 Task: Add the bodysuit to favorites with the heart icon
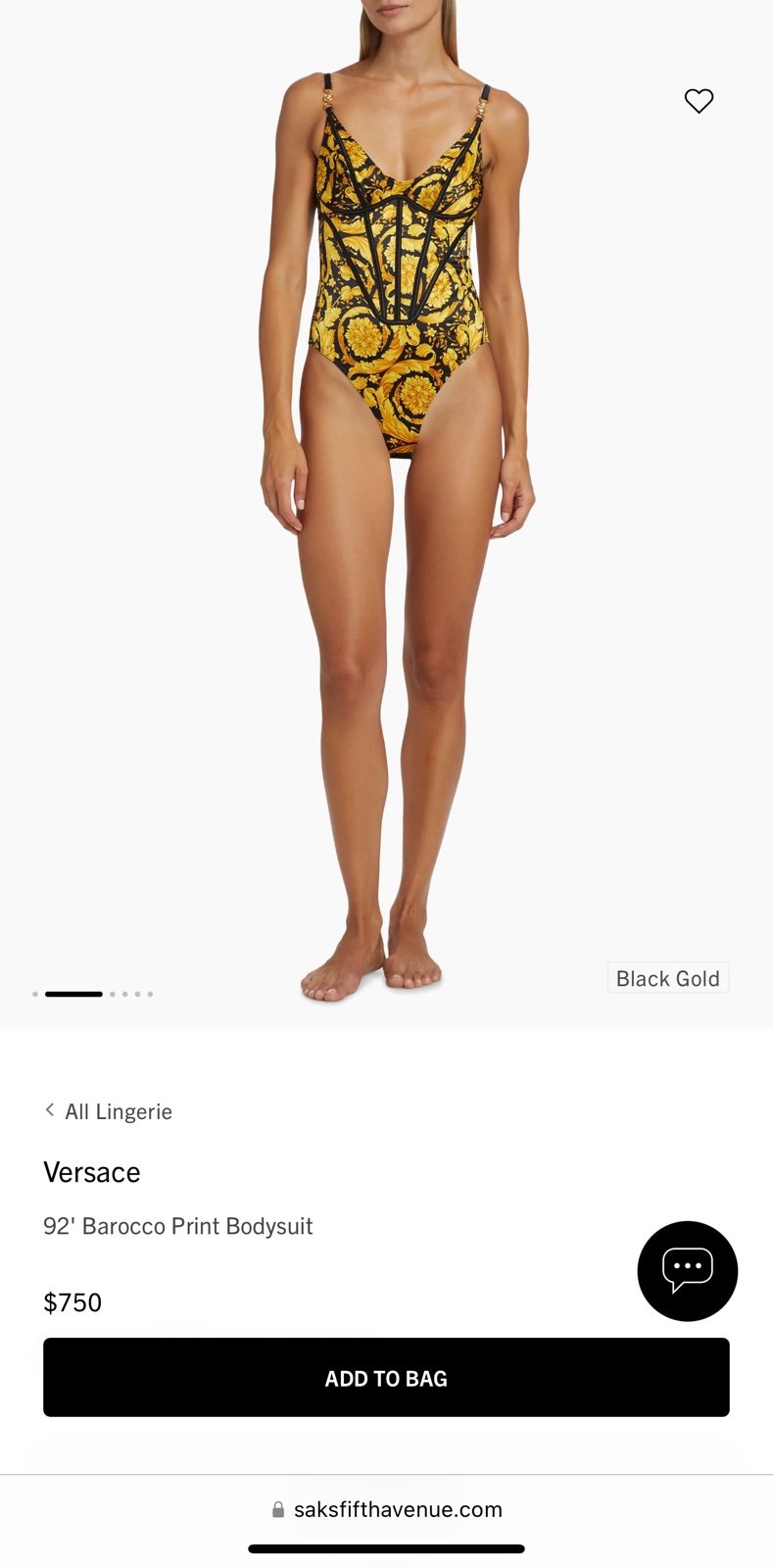[699, 101]
